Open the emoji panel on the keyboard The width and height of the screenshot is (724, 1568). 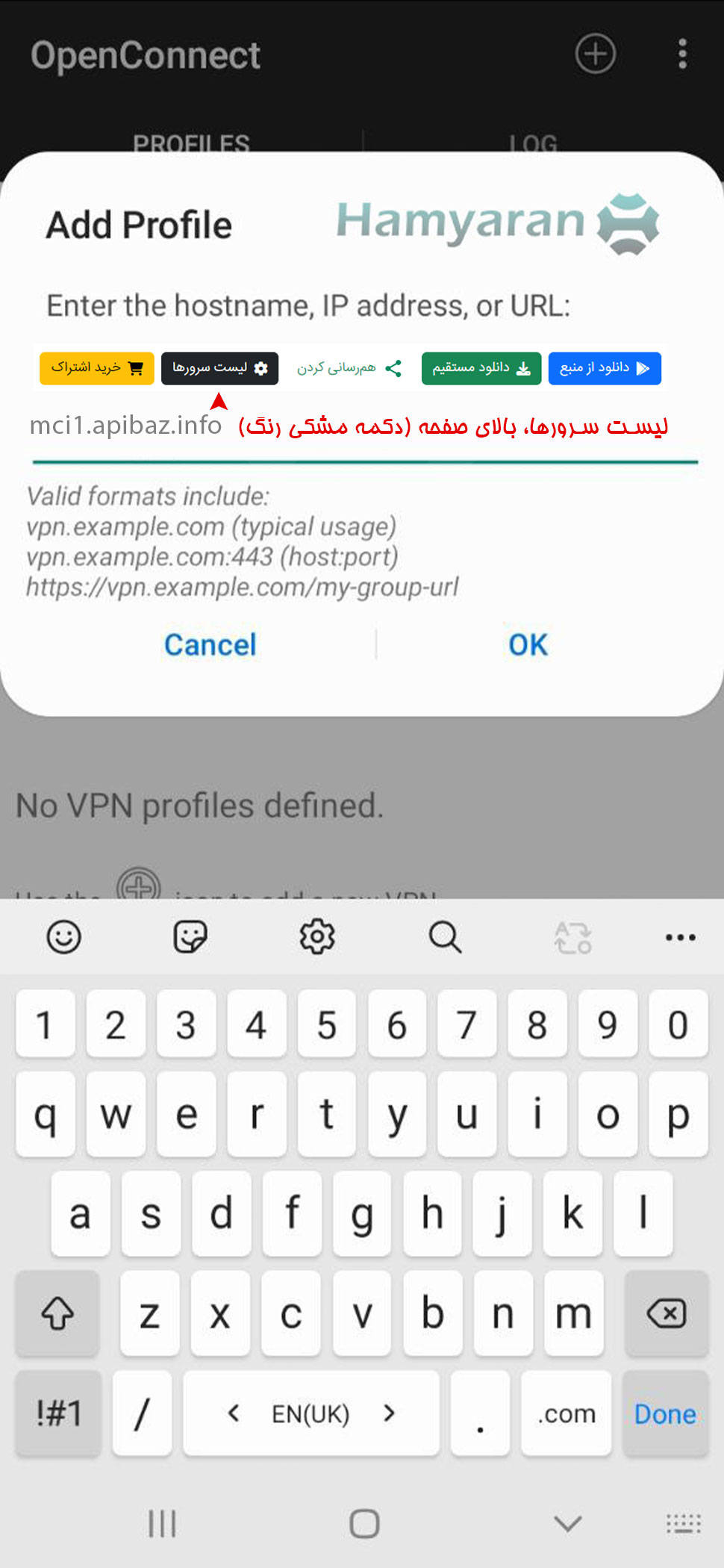[63, 936]
